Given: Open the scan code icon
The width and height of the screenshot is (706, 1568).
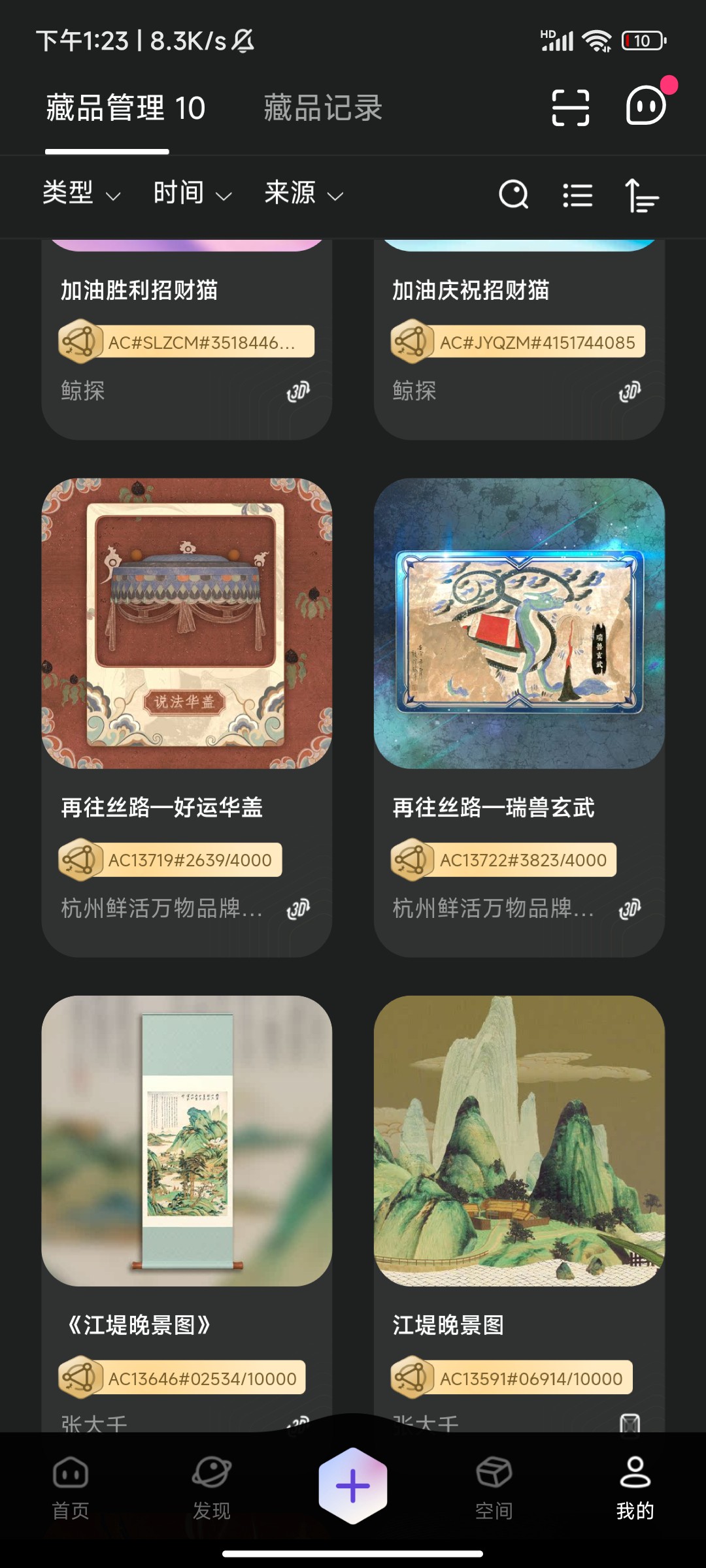Looking at the screenshot, I should tap(570, 107).
